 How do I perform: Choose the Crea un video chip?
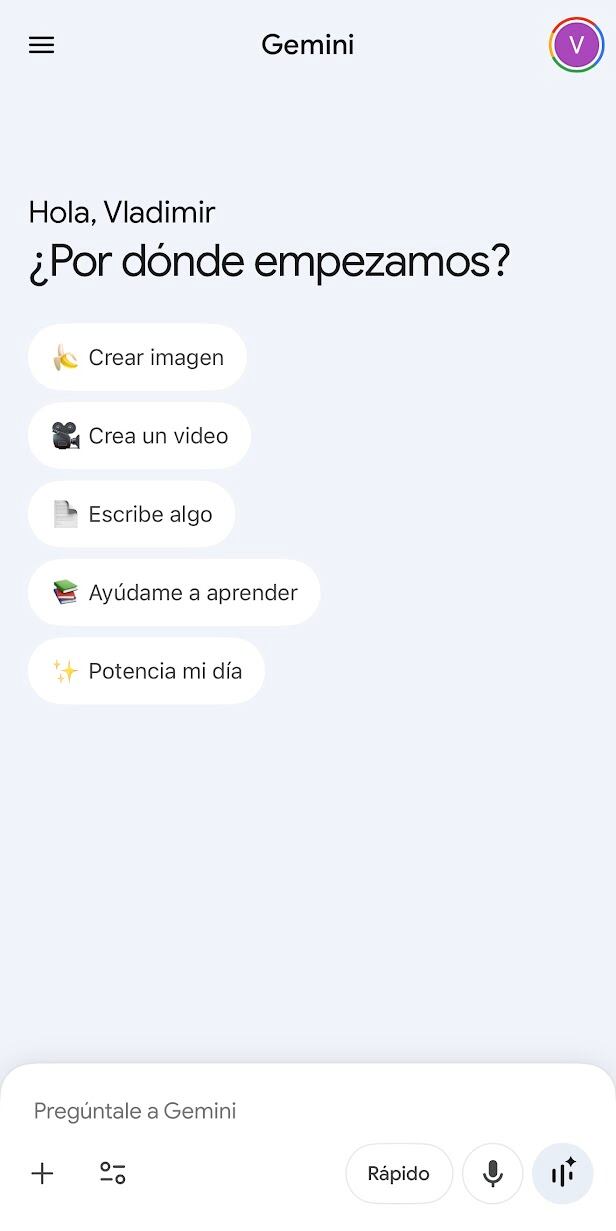click(x=139, y=436)
